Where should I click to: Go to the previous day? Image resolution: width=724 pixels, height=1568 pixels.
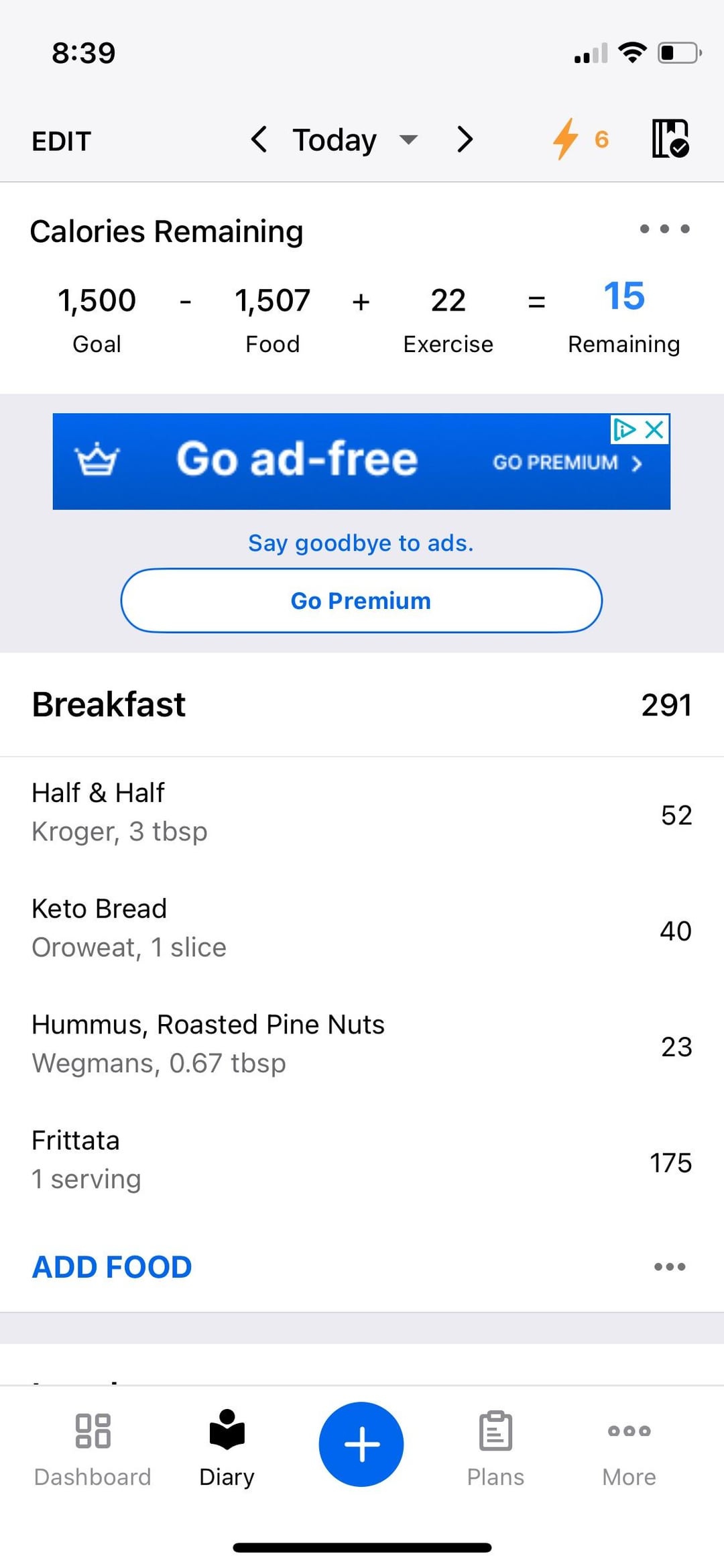[259, 139]
